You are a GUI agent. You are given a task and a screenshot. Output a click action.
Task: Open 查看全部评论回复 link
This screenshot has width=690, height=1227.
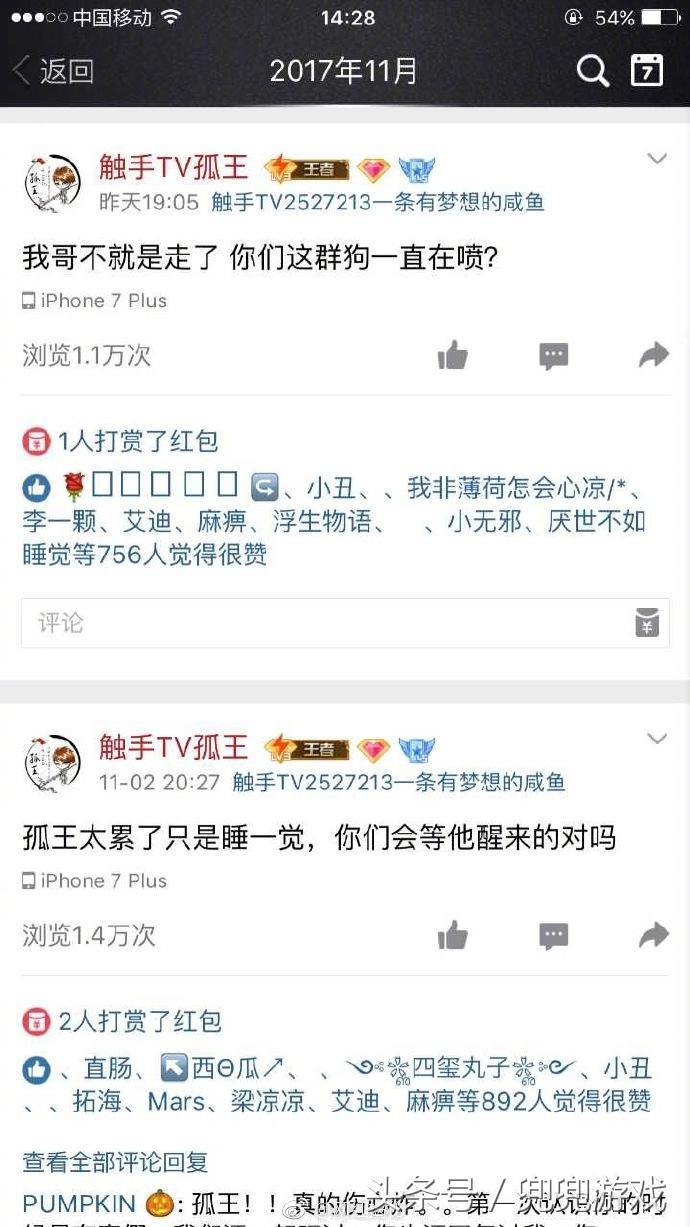115,1161
